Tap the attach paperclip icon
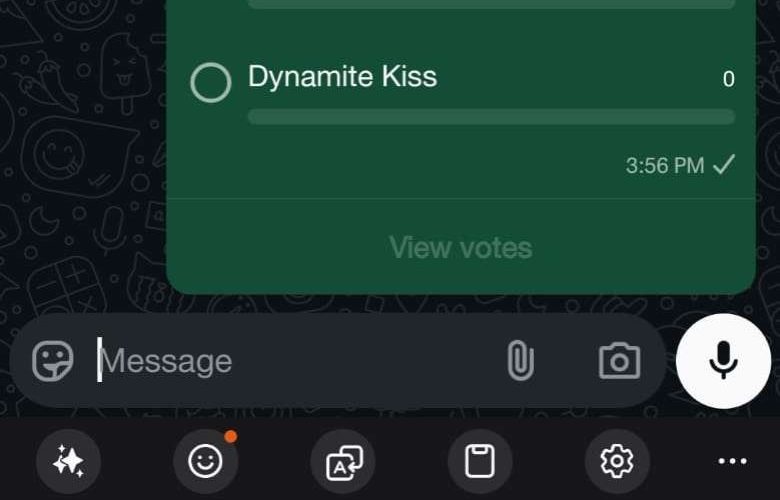Viewport: 780px width, 500px height. (x=519, y=361)
